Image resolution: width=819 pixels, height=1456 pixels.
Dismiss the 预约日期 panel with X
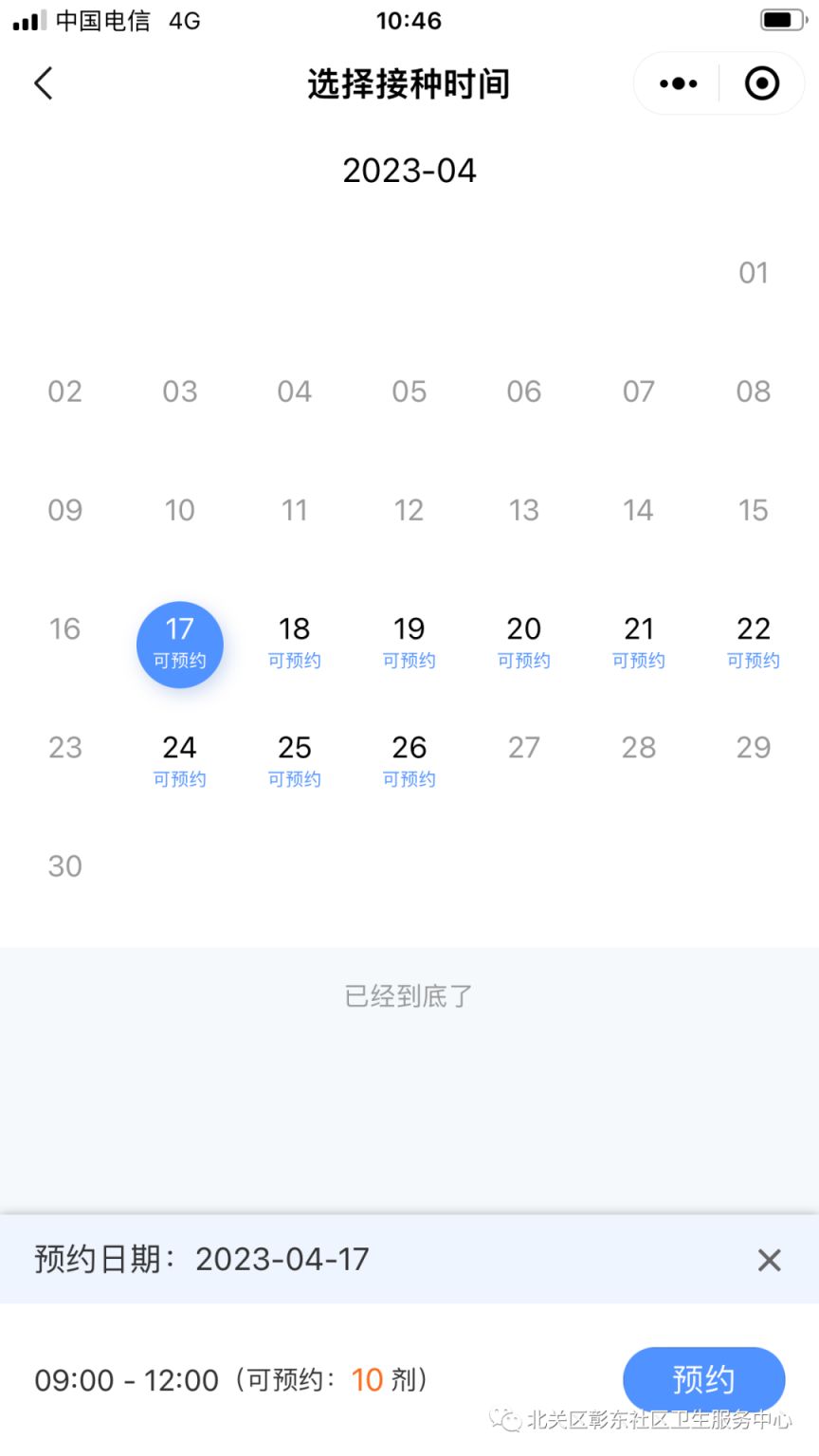pyautogui.click(x=769, y=1260)
